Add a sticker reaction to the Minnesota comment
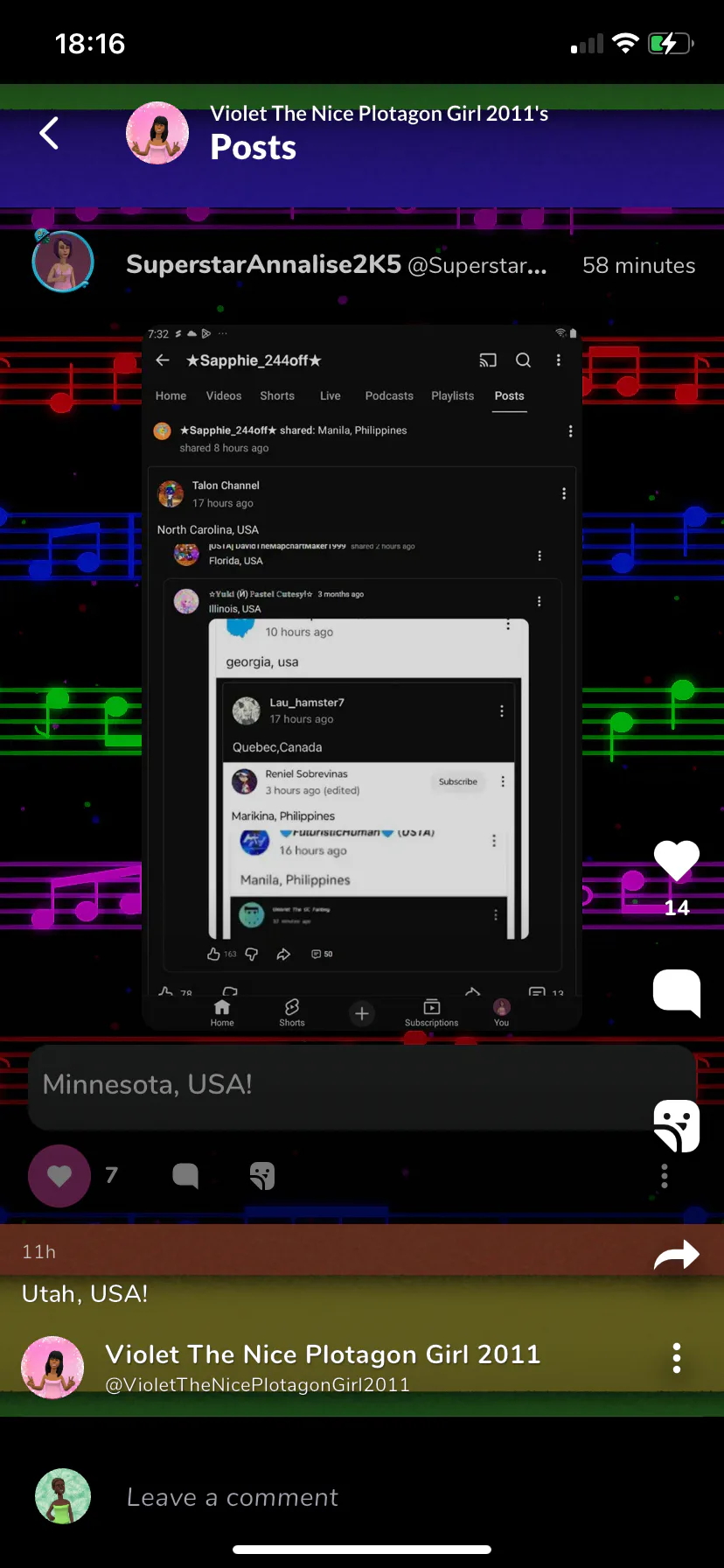 [x=262, y=1176]
